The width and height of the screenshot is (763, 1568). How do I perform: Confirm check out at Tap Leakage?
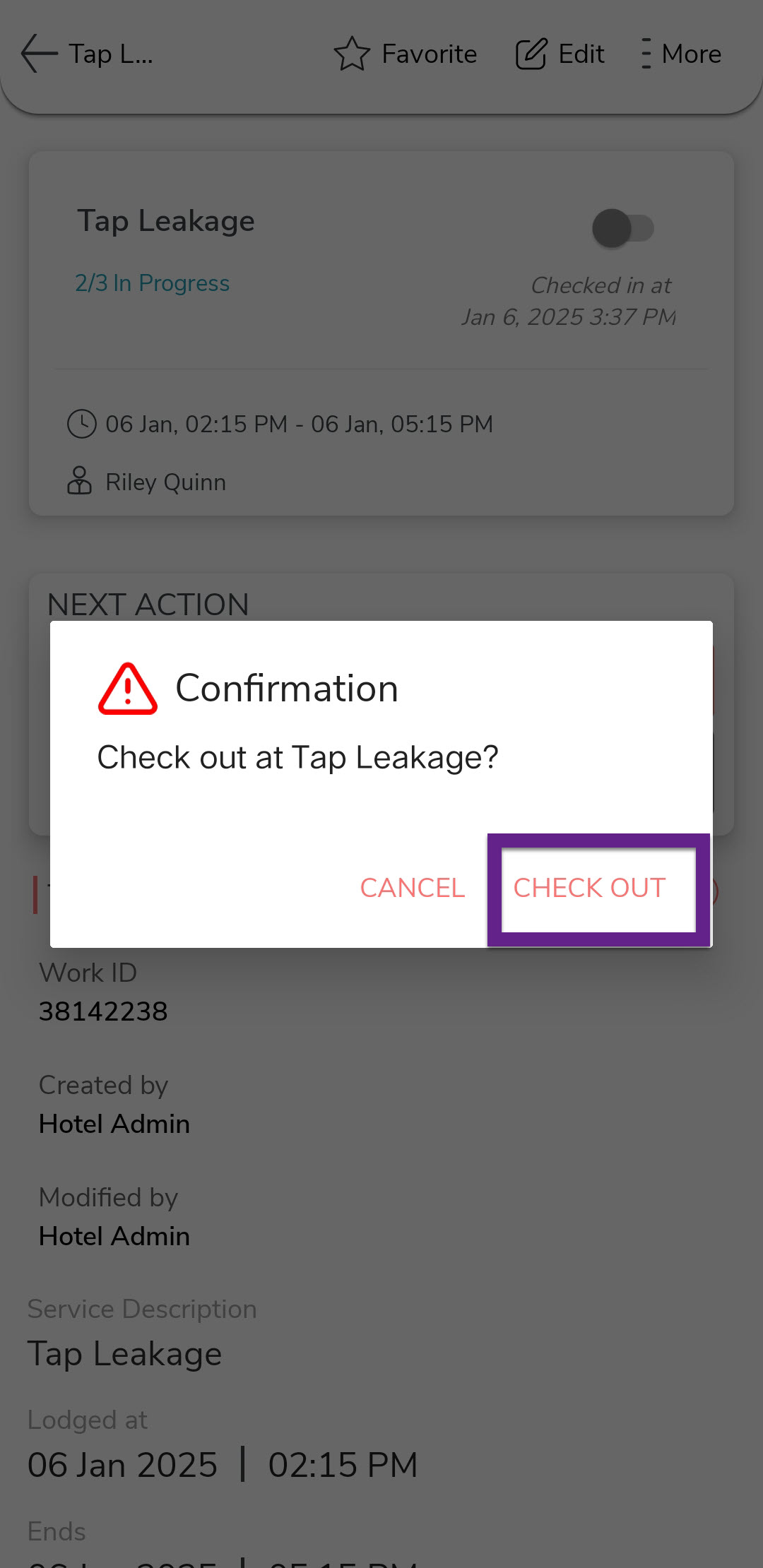590,888
